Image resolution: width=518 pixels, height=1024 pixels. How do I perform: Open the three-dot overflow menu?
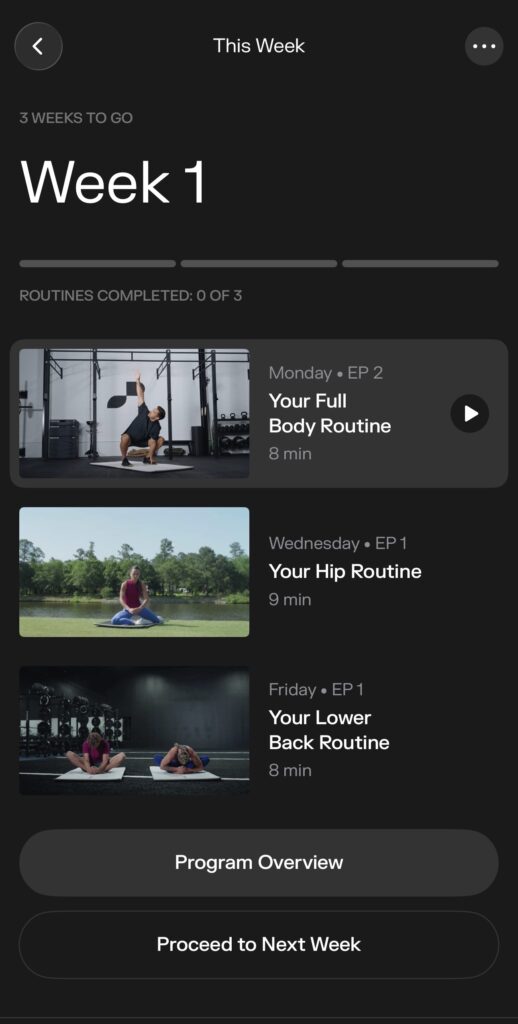click(x=484, y=46)
